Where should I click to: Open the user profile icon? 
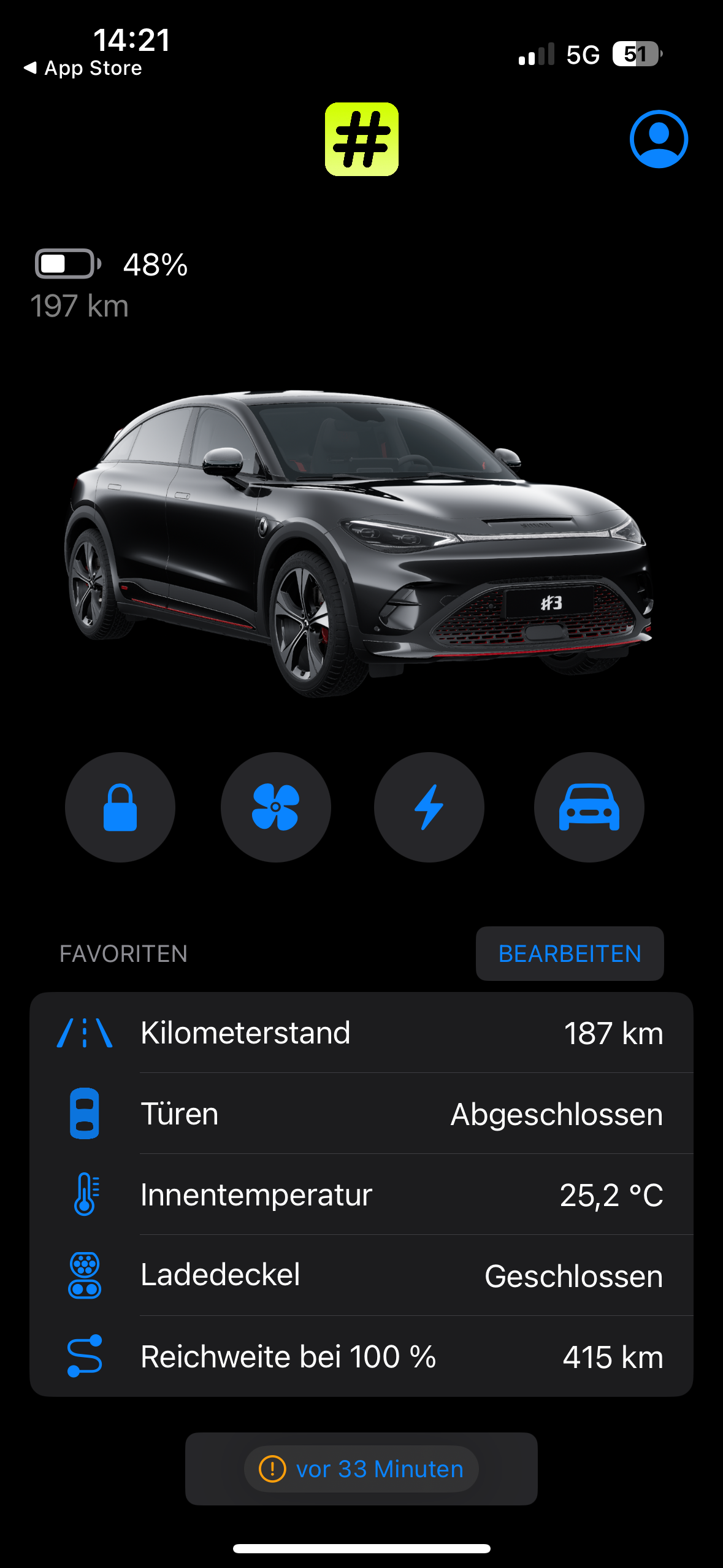[659, 139]
